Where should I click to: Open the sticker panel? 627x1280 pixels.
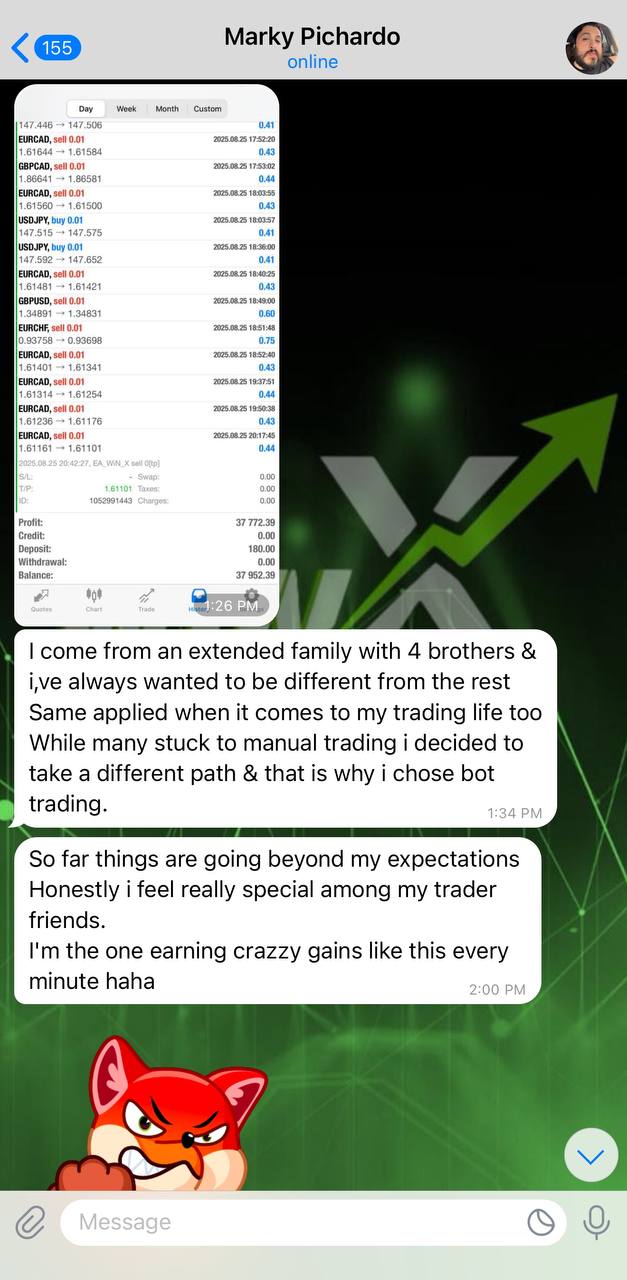tap(540, 1222)
